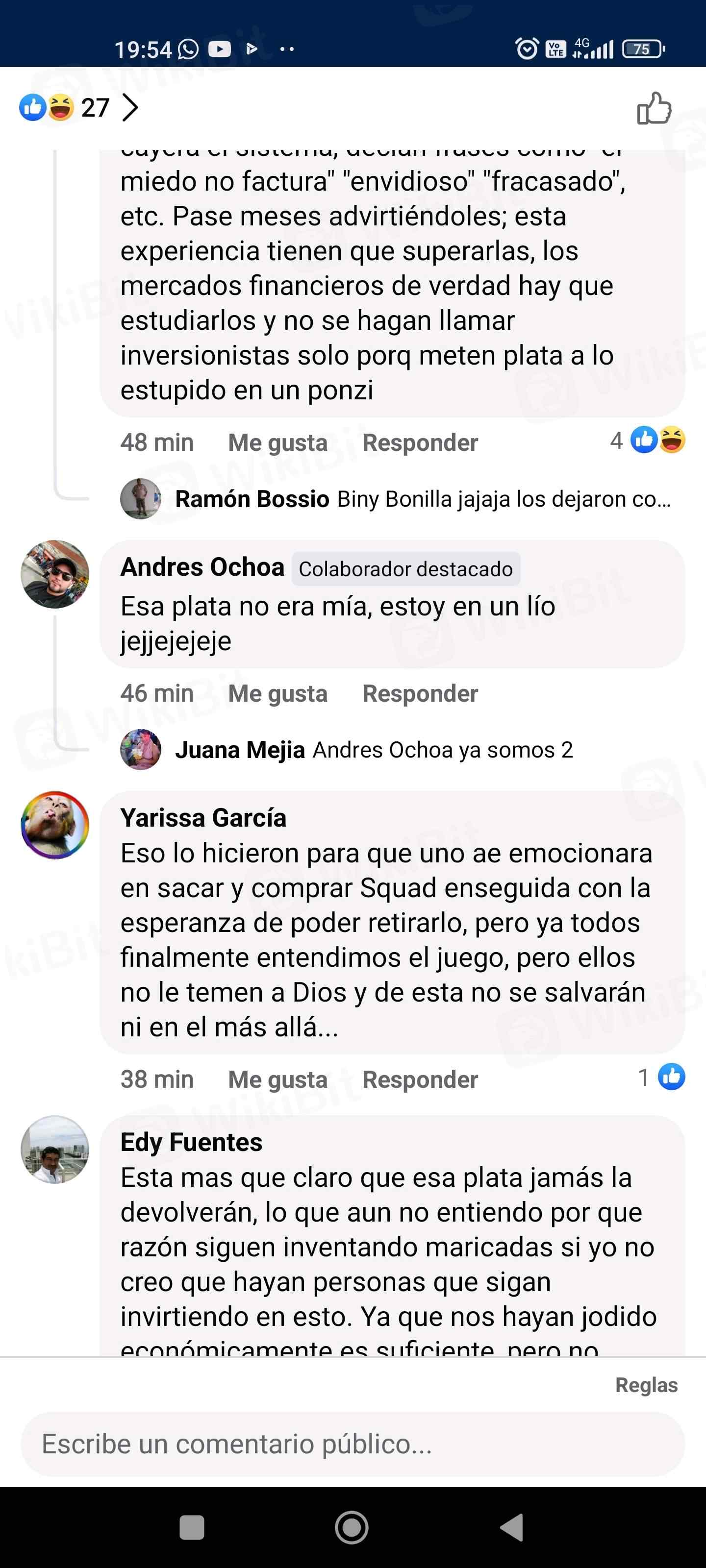The width and height of the screenshot is (706, 1568).
Task: Go back with system navigation button
Action: [x=512, y=1527]
